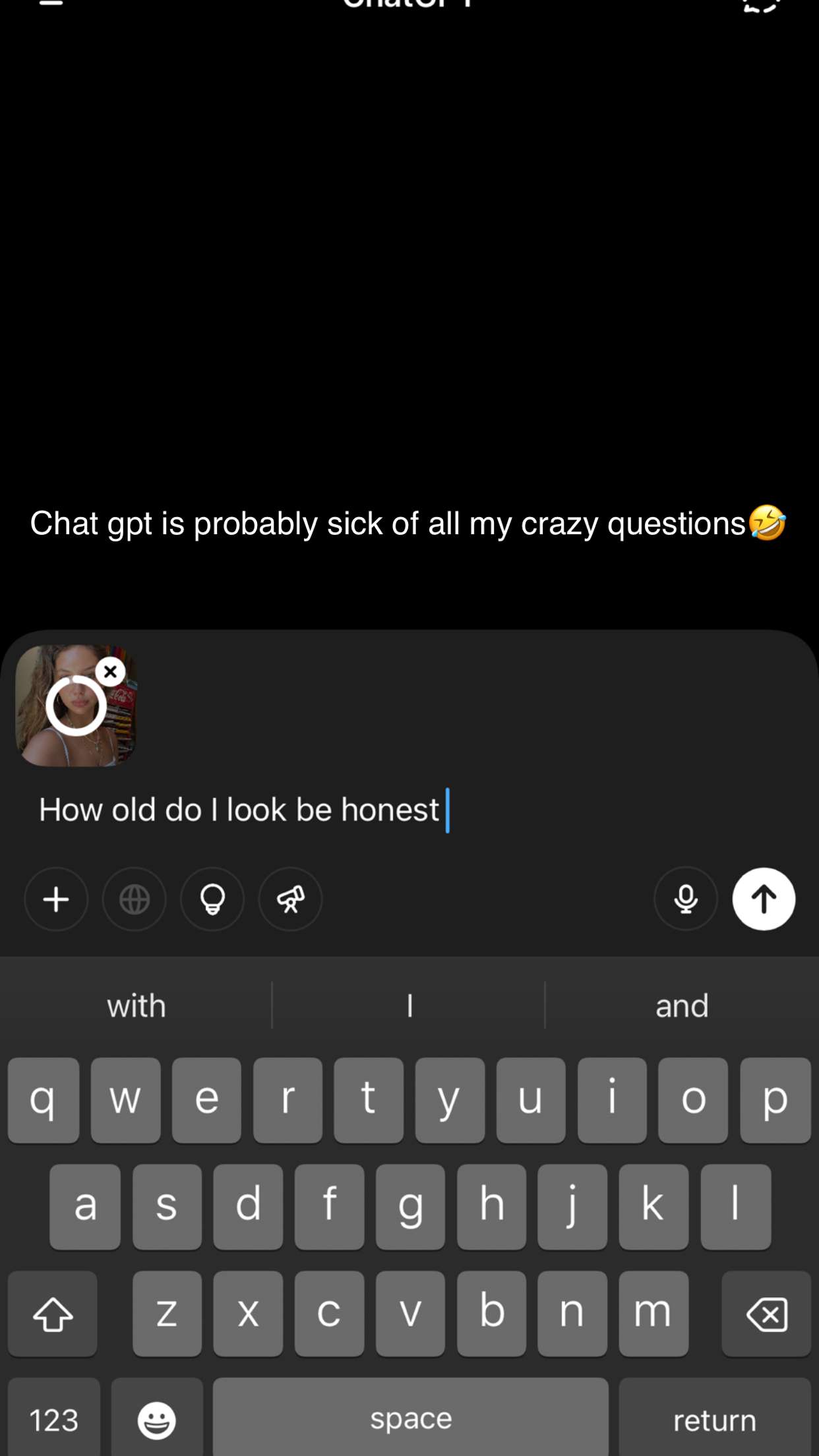
Task: Open the emoji keyboard
Action: pyautogui.click(x=157, y=1419)
